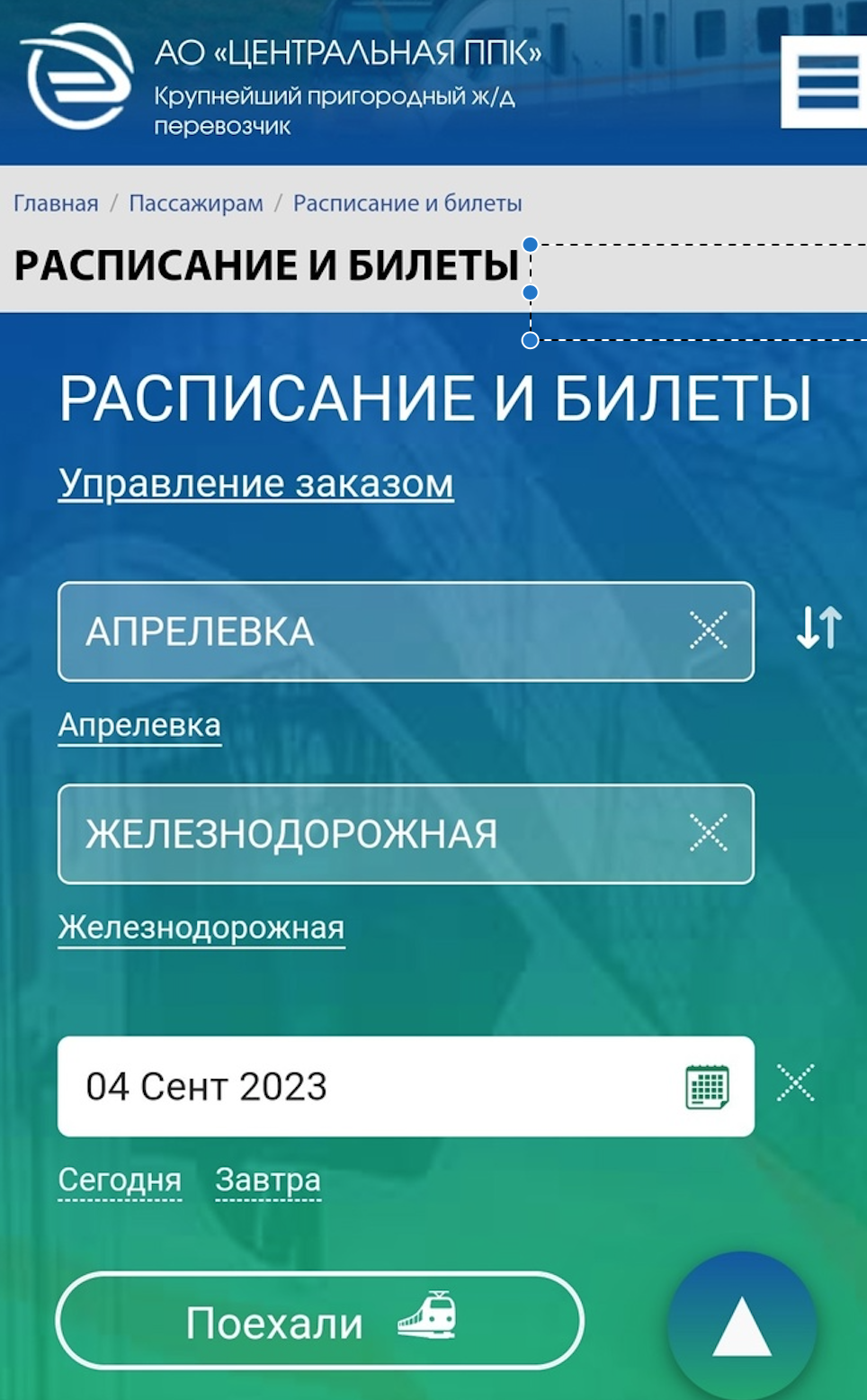
Task: Clear the ЖЕЛЕЗНОДОРОЖНАЯ arrival field
Action: pos(708,832)
